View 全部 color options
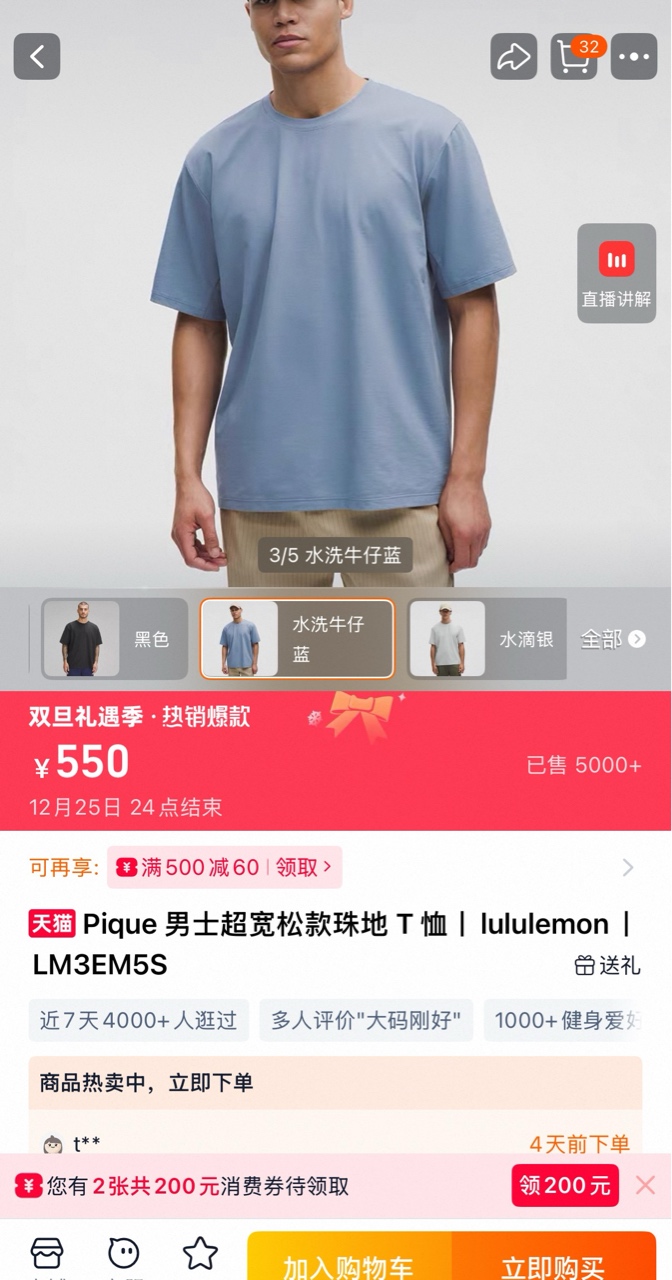Screen dimensions: 672x1280 click(x=612, y=639)
